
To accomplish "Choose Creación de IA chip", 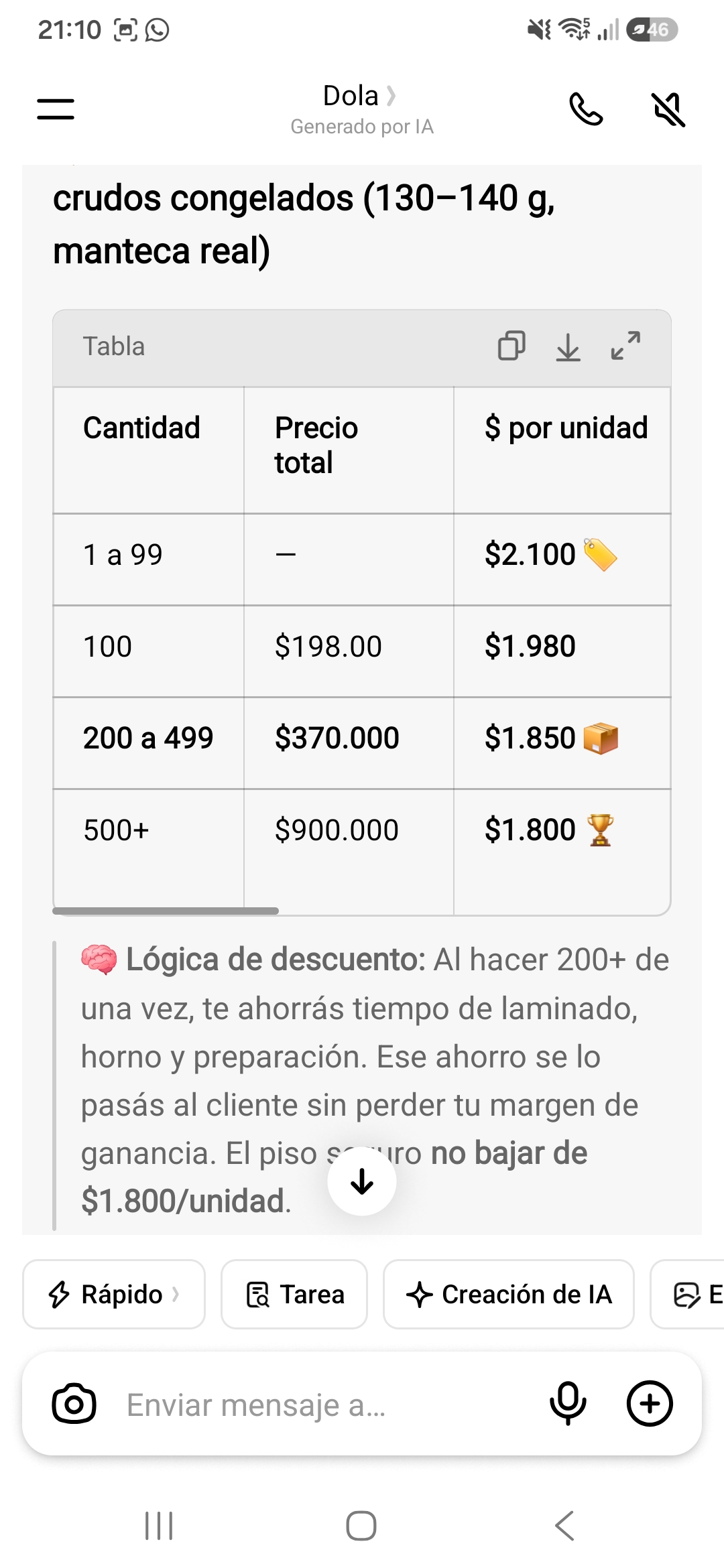I will [509, 1294].
